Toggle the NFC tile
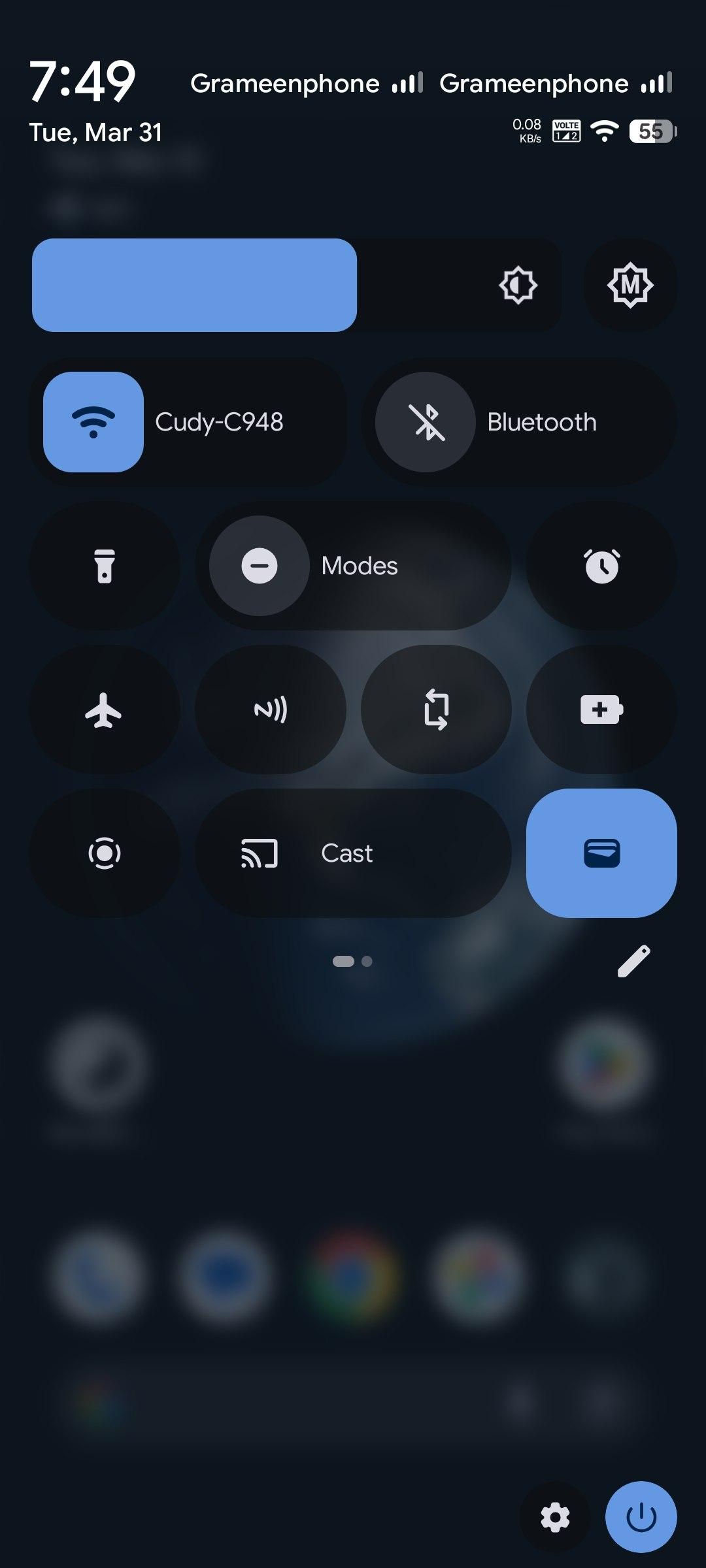Viewport: 706px width, 1568px height. (270, 710)
